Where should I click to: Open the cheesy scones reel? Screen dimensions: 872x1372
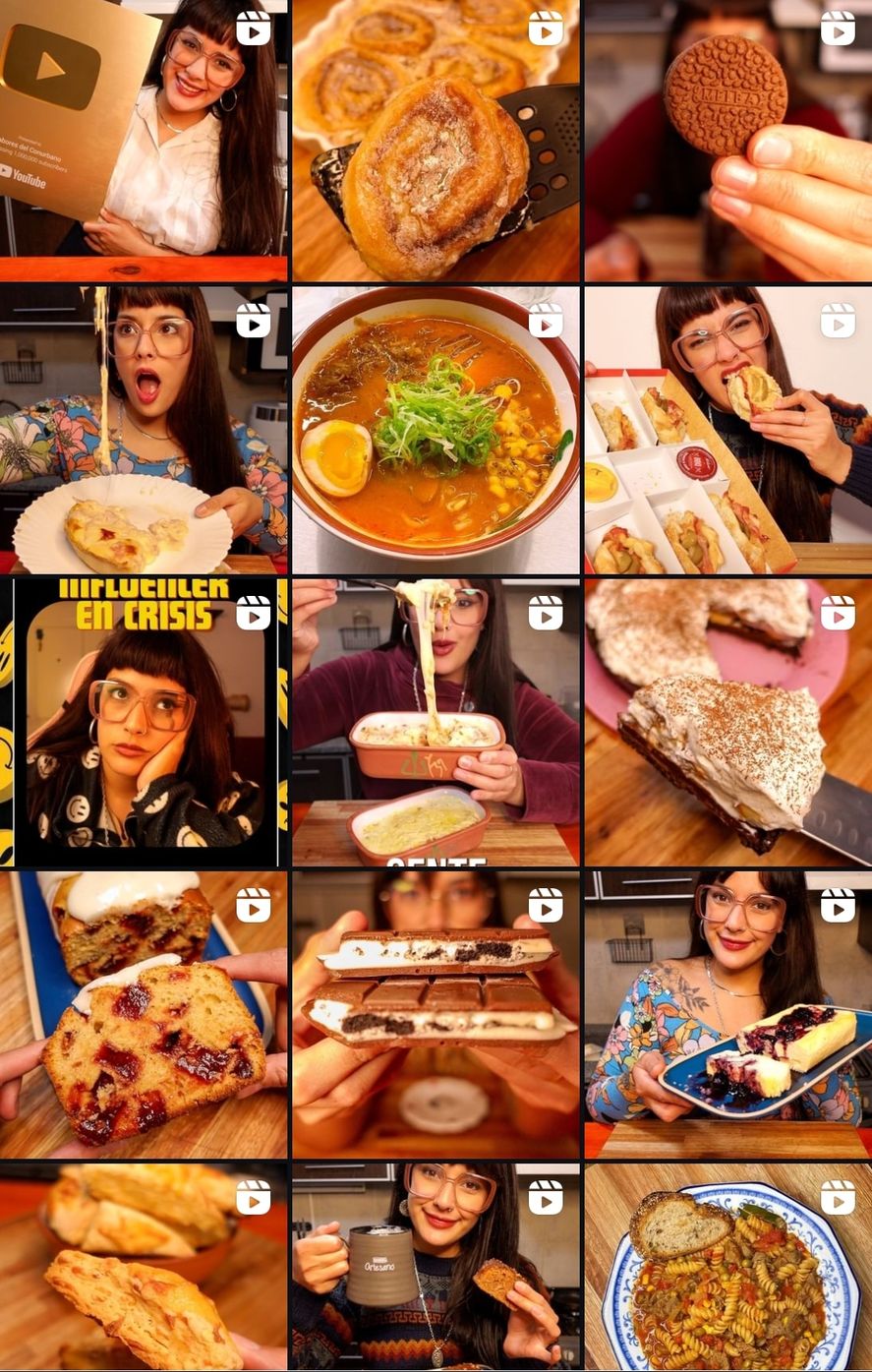(144, 1267)
